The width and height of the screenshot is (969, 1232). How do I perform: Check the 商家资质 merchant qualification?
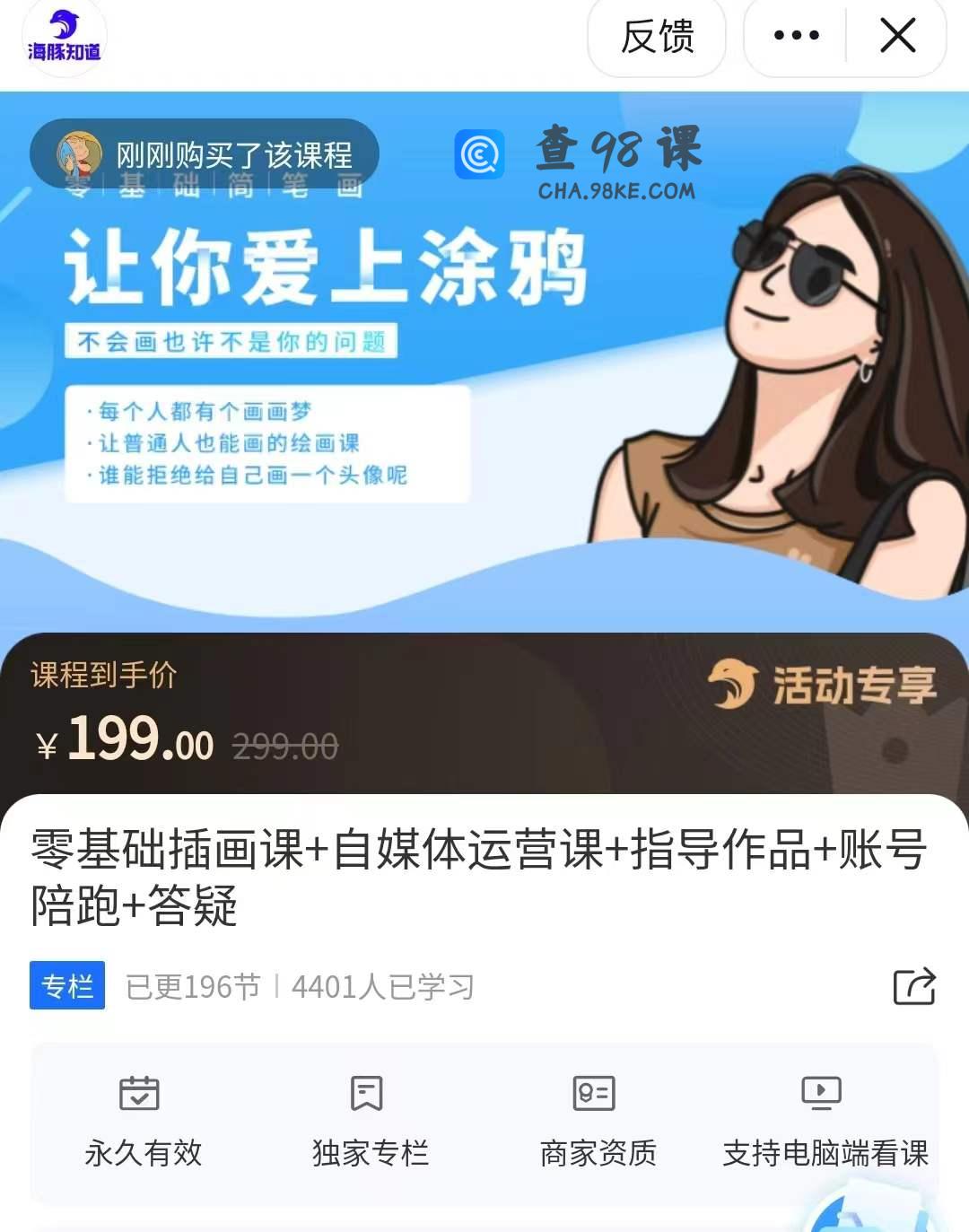click(x=598, y=1122)
